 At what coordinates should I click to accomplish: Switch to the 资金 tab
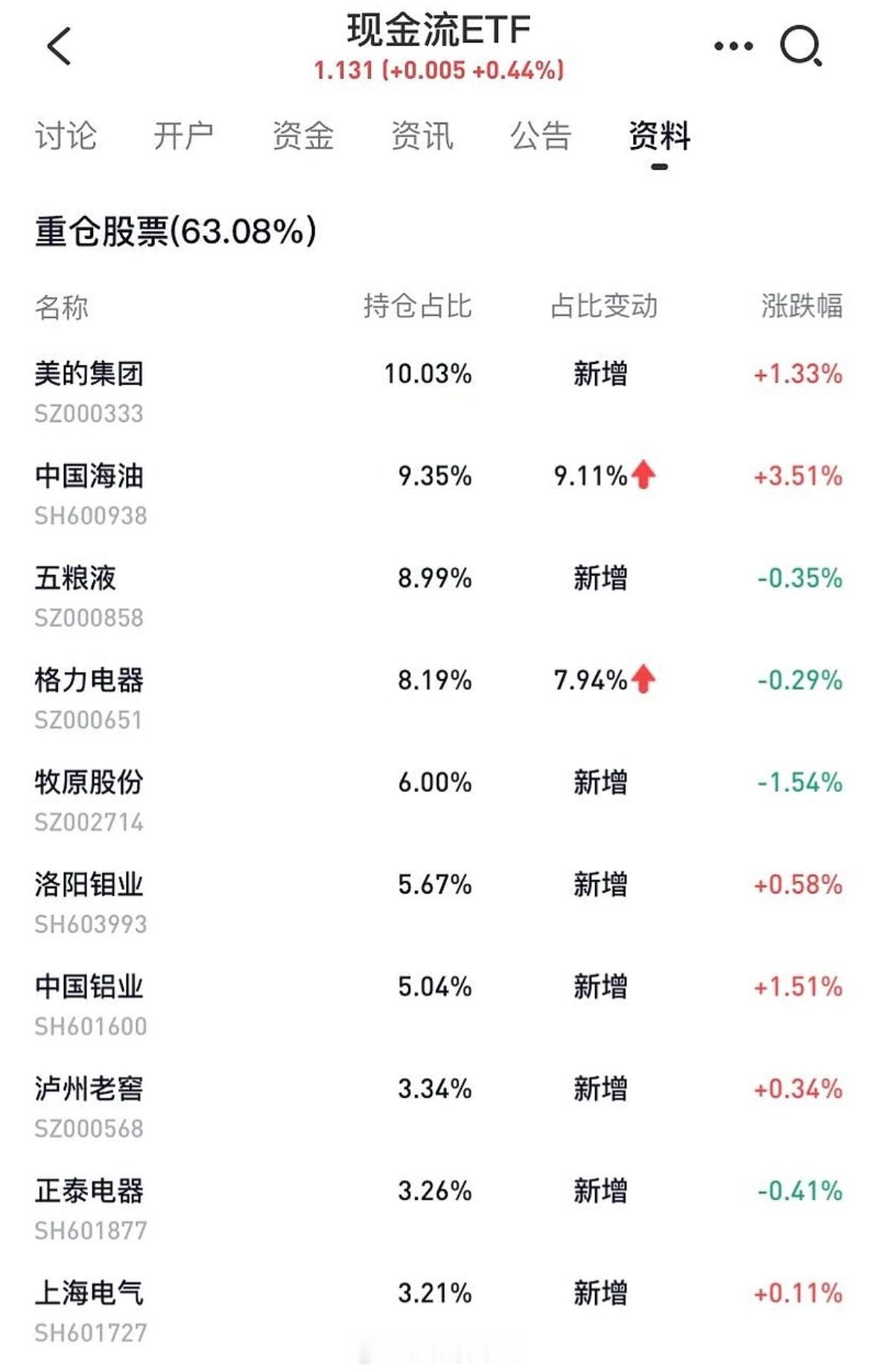pos(303,136)
